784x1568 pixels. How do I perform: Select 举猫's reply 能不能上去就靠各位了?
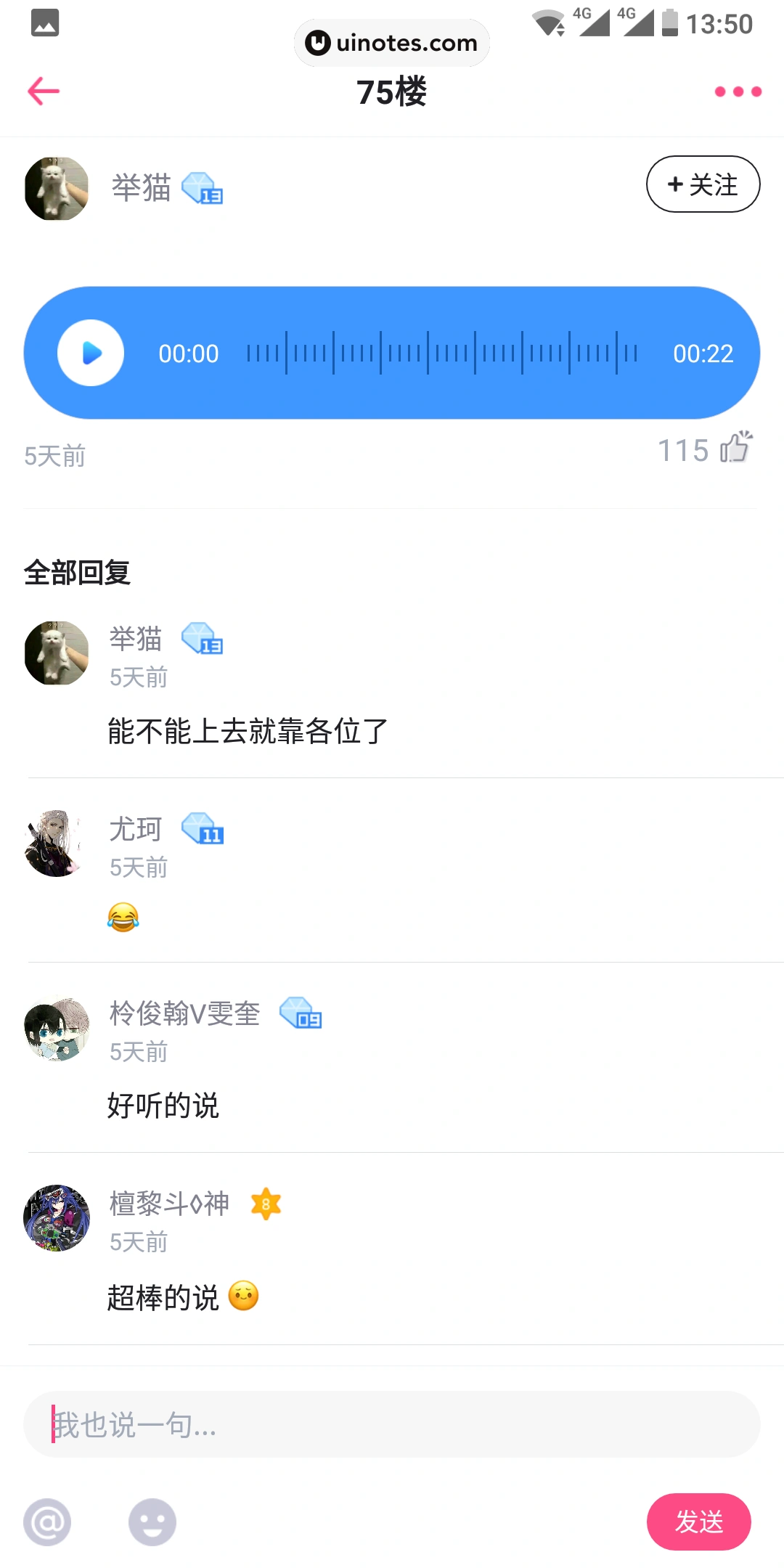[248, 731]
